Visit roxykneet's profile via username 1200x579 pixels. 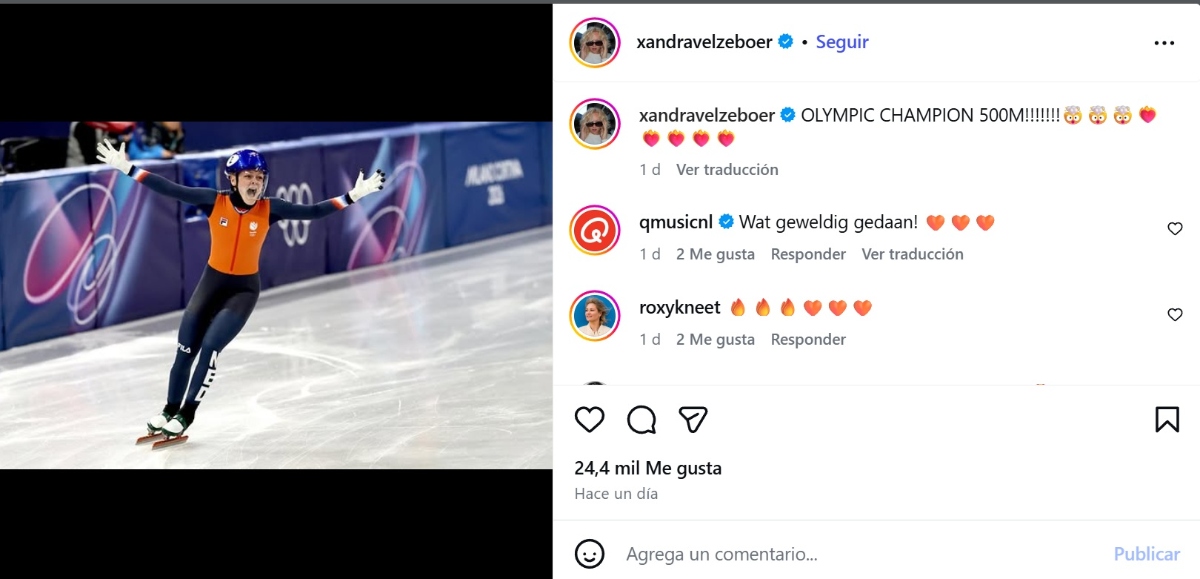[x=679, y=307]
